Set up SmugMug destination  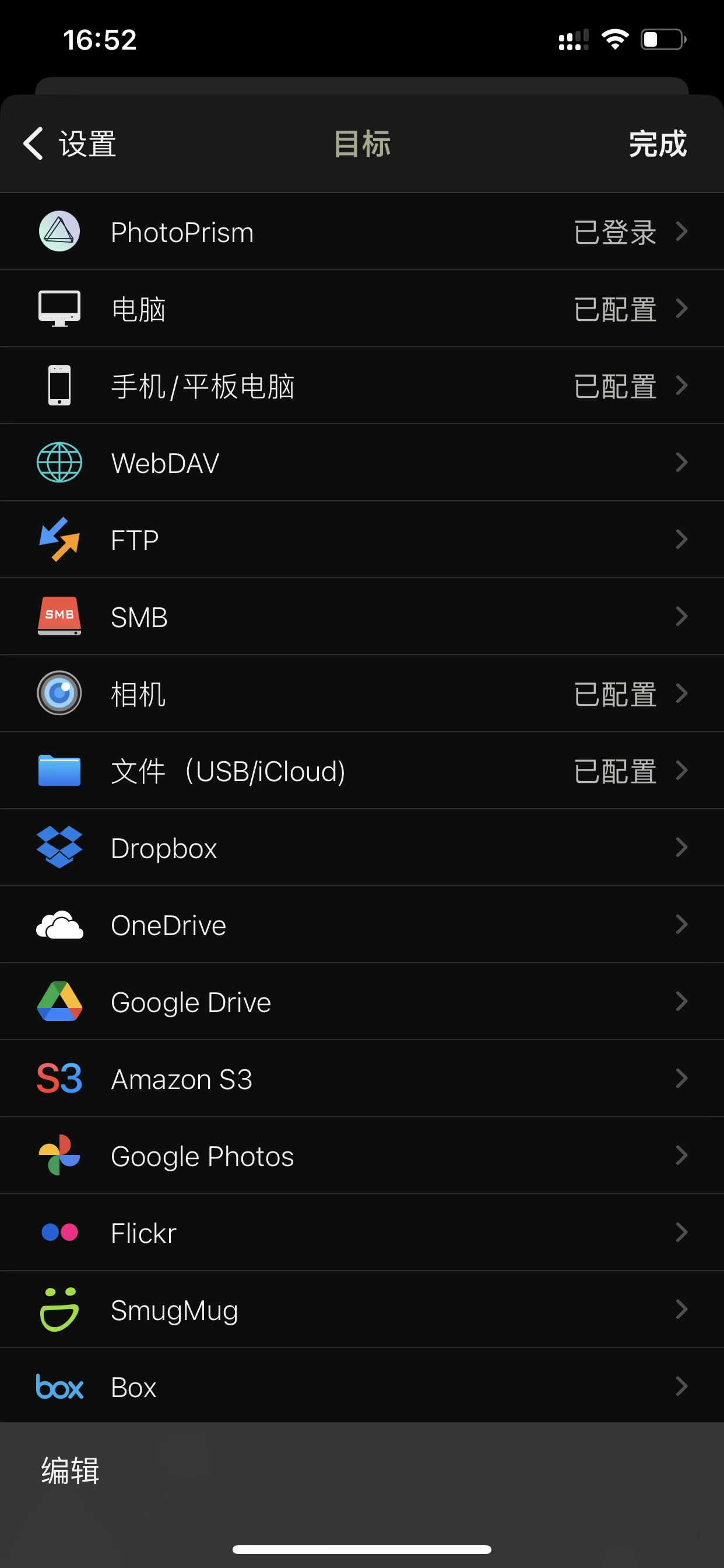click(361, 1310)
